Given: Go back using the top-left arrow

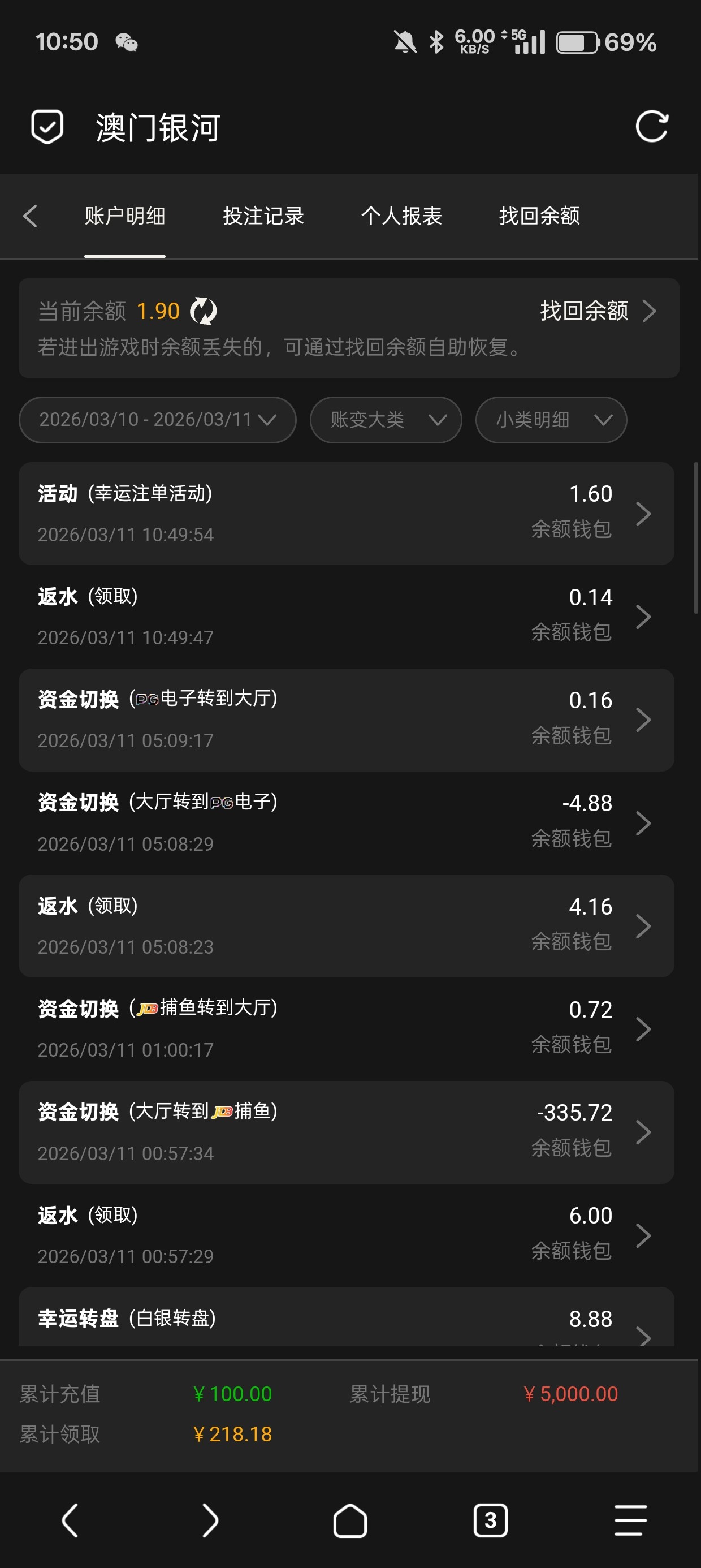Looking at the screenshot, I should click(x=31, y=216).
